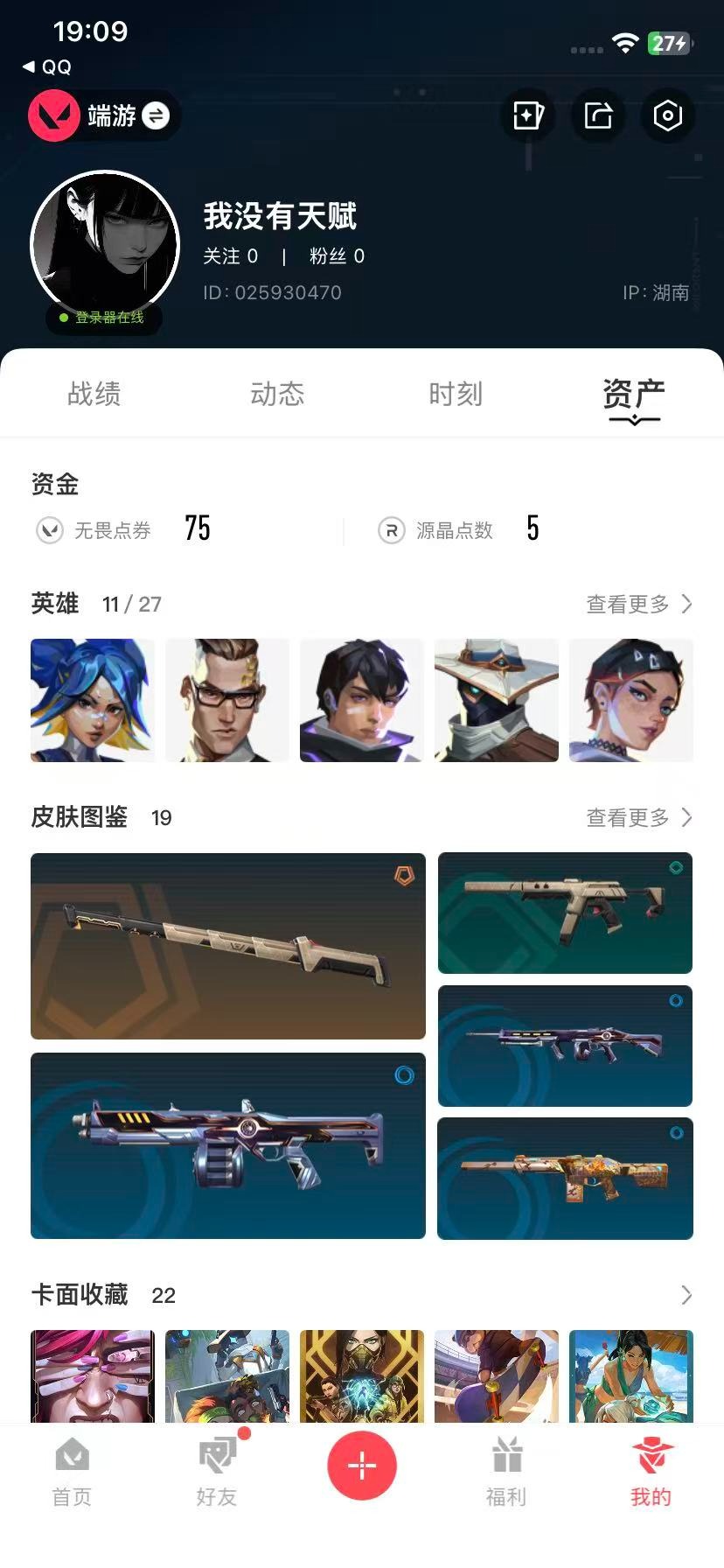Open 好友 in bottom navigation
The height and width of the screenshot is (1568, 724).
217,1472
